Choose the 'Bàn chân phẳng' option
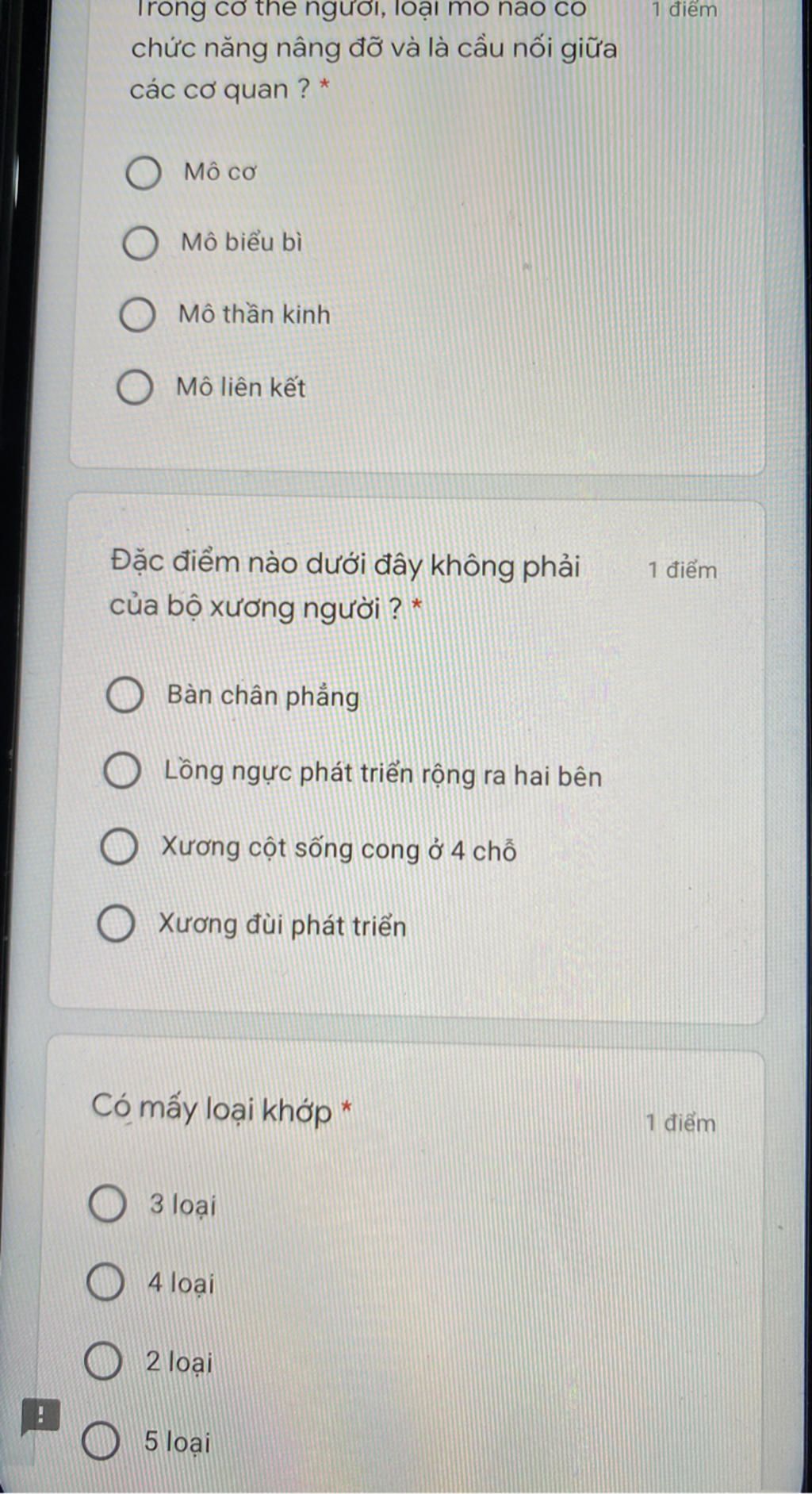The height and width of the screenshot is (1494, 812). pos(124,696)
